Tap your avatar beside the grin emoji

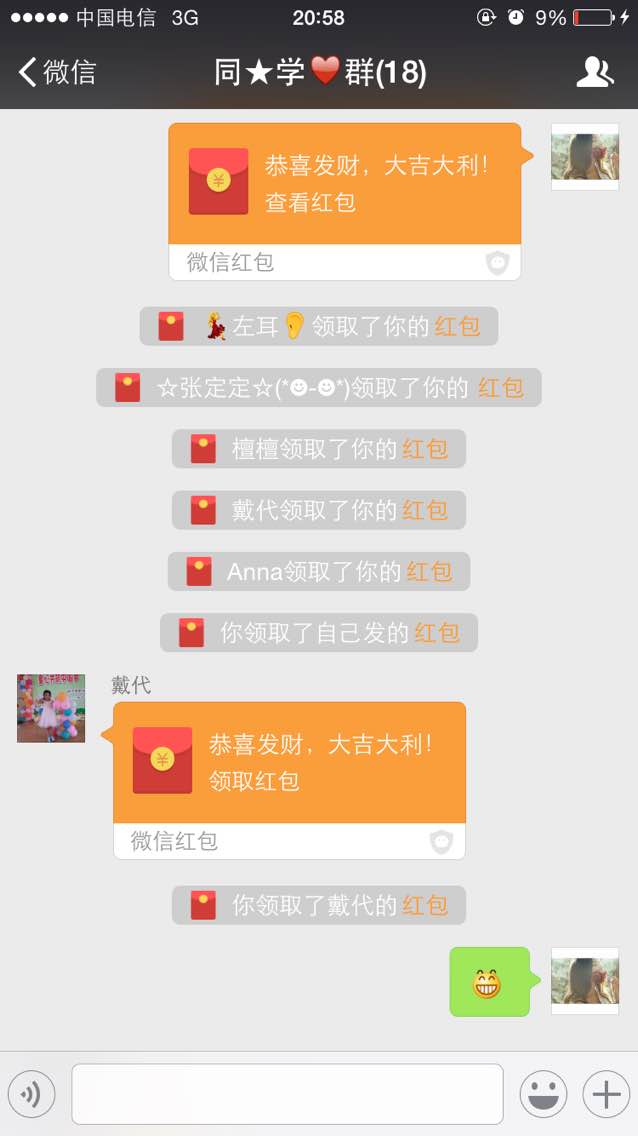click(585, 981)
